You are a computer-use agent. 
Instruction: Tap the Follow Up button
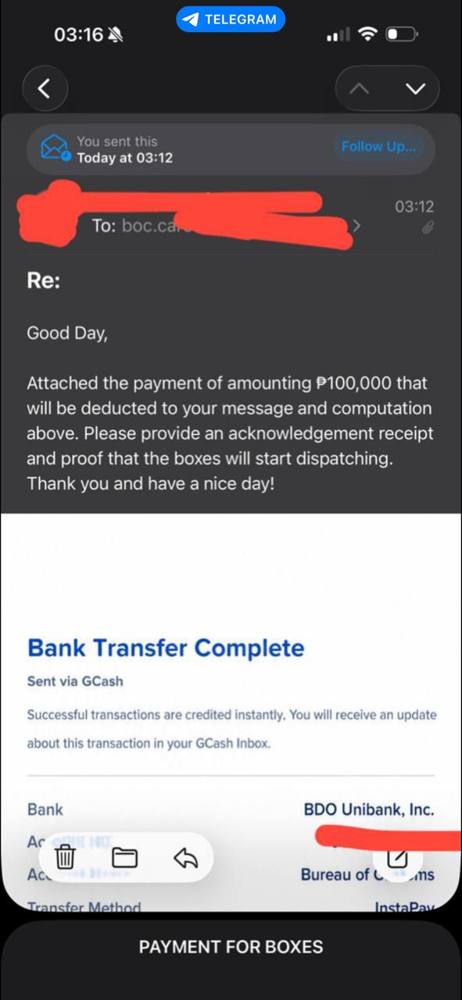pyautogui.click(x=378, y=146)
